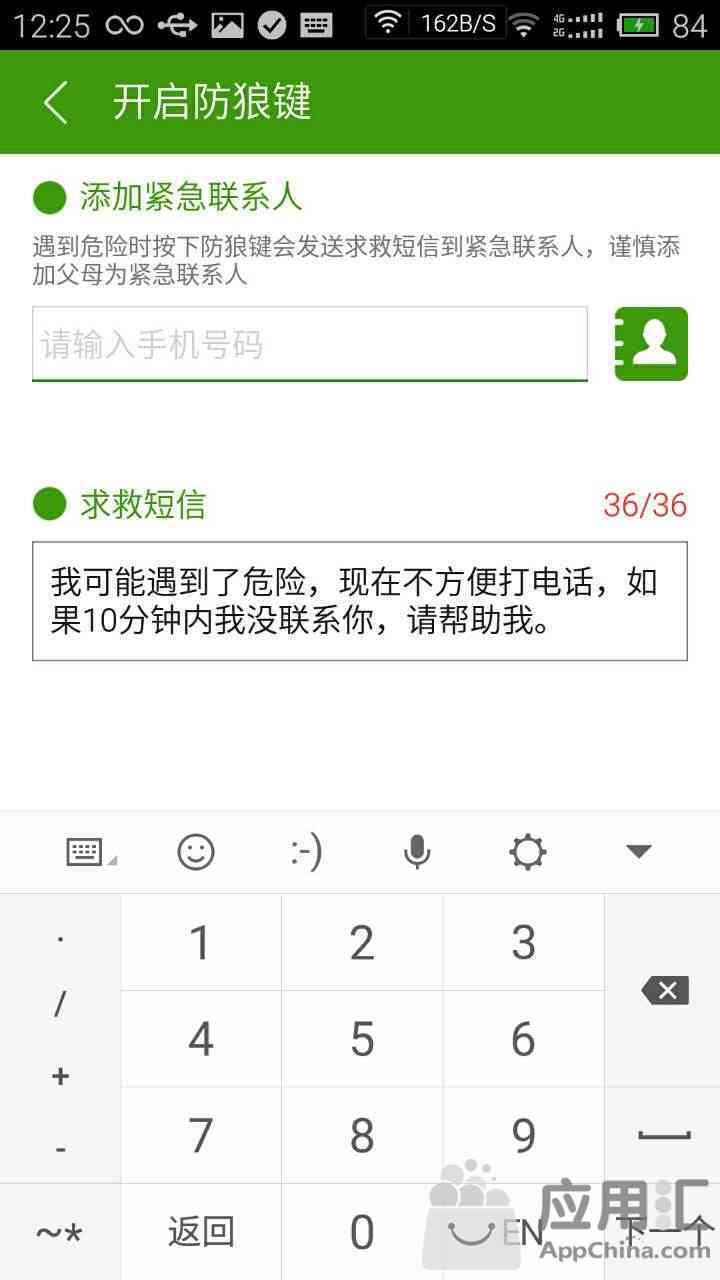720x1280 pixels.
Task: Tap the space bar key
Action: pos(664,1136)
